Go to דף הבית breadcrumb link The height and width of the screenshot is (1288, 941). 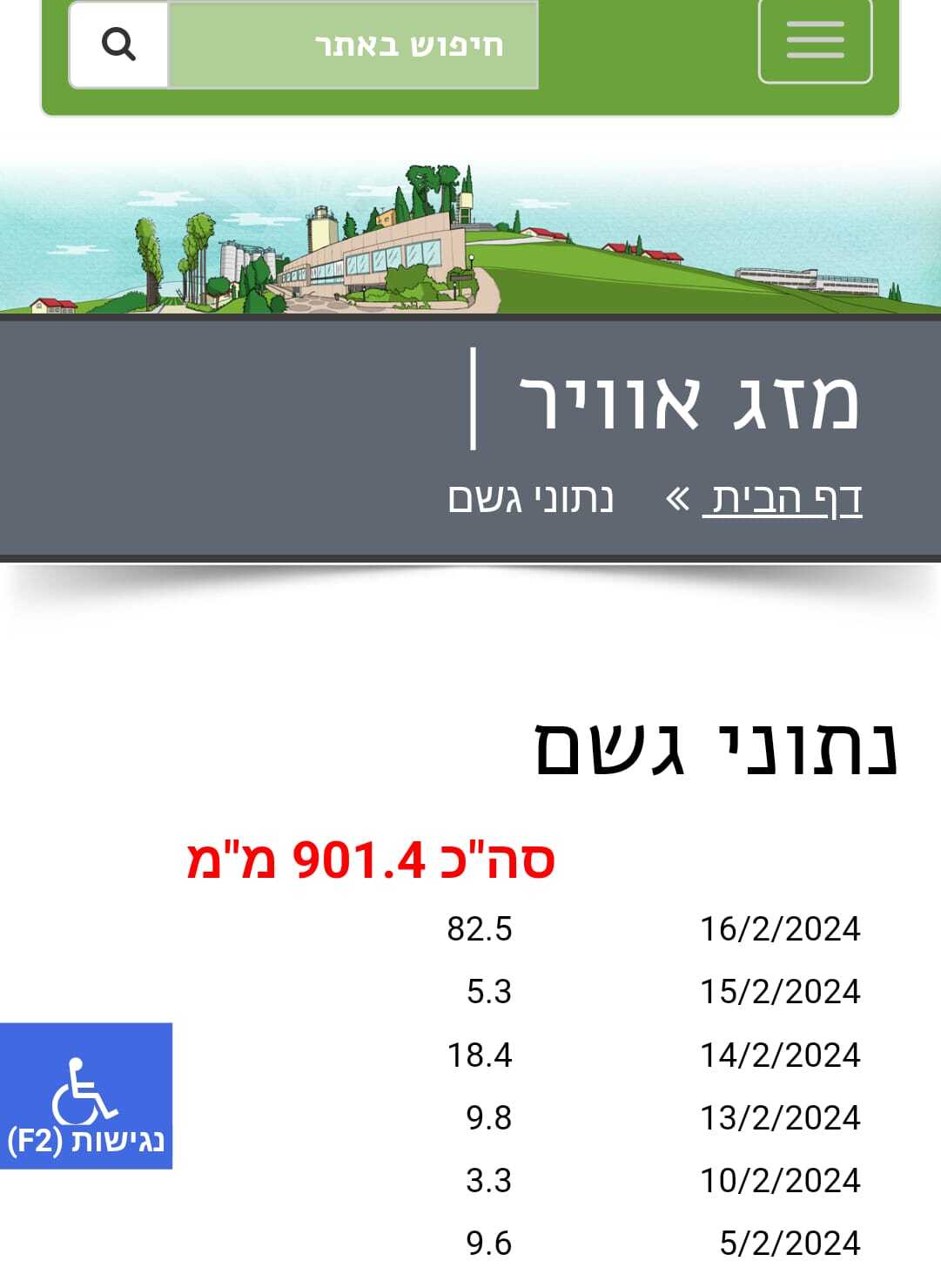782,499
